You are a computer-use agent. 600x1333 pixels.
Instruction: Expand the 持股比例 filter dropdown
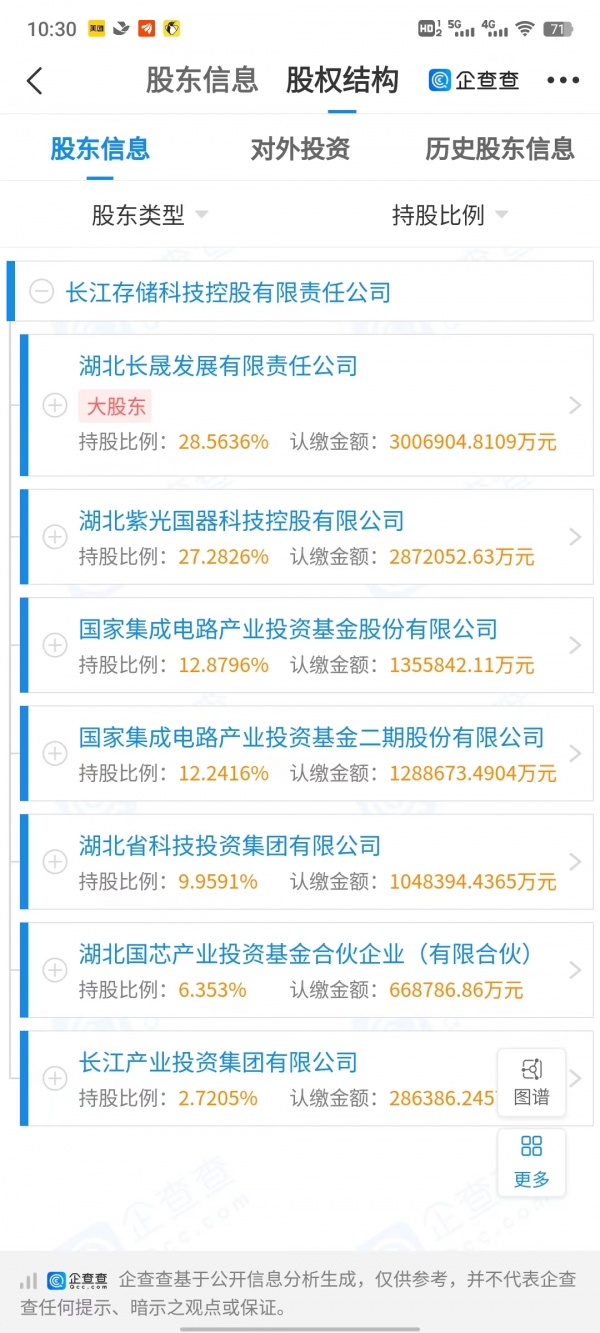pyautogui.click(x=450, y=214)
